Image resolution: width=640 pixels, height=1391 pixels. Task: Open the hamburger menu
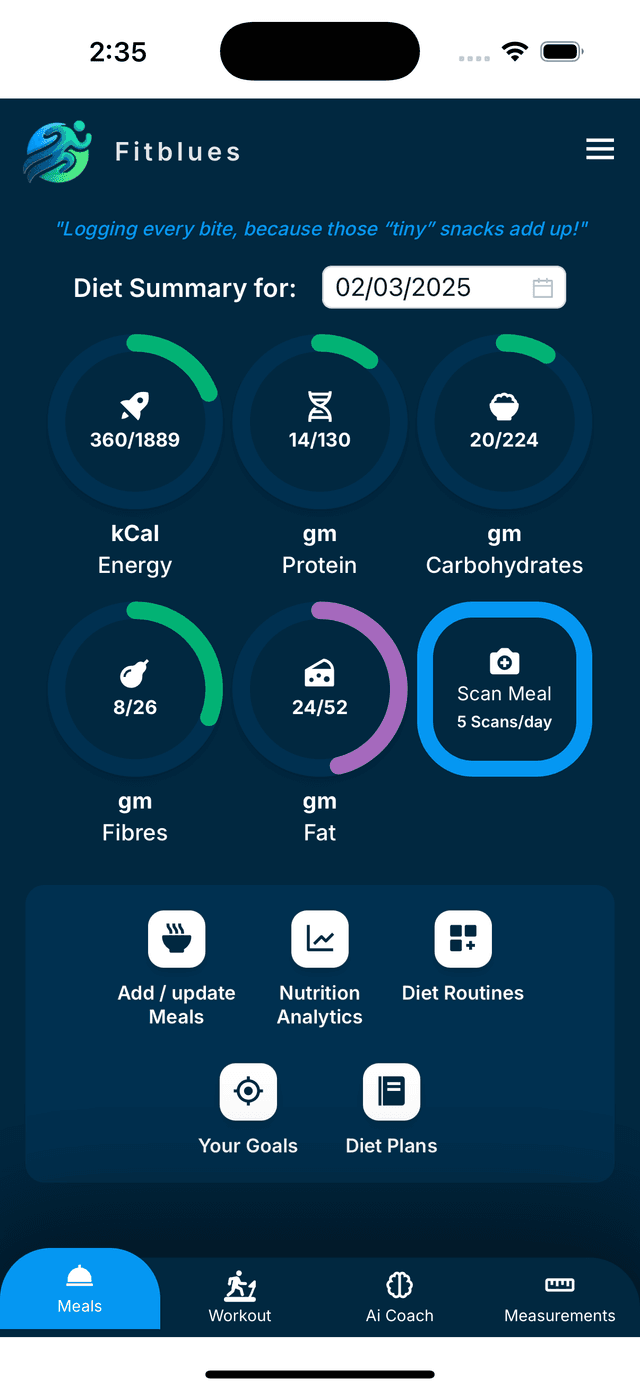[600, 150]
